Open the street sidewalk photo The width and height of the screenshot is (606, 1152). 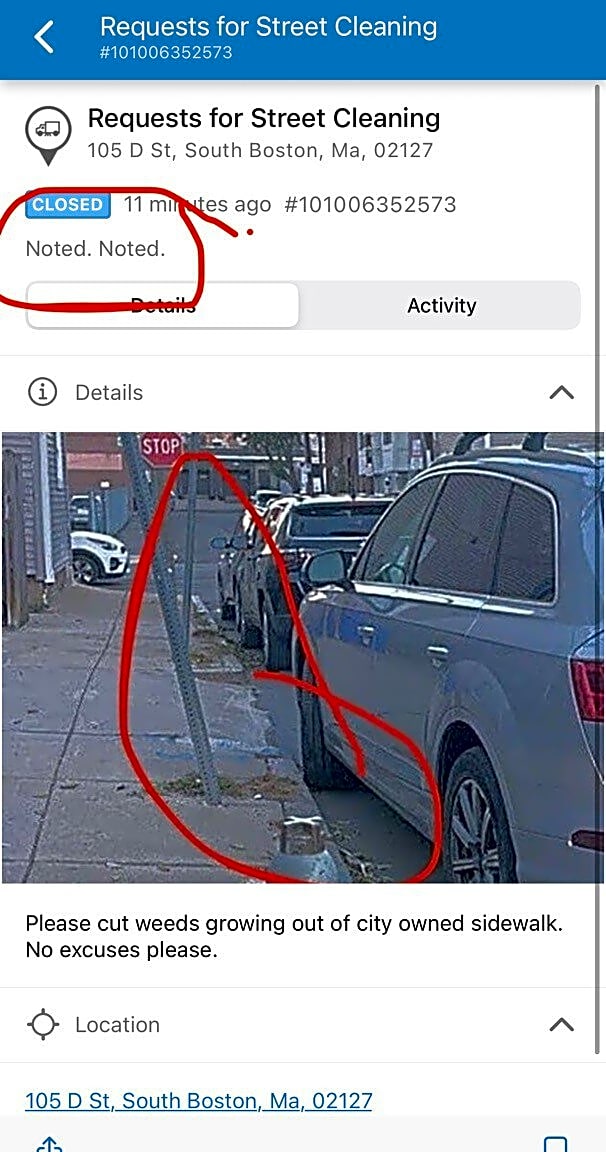point(302,657)
